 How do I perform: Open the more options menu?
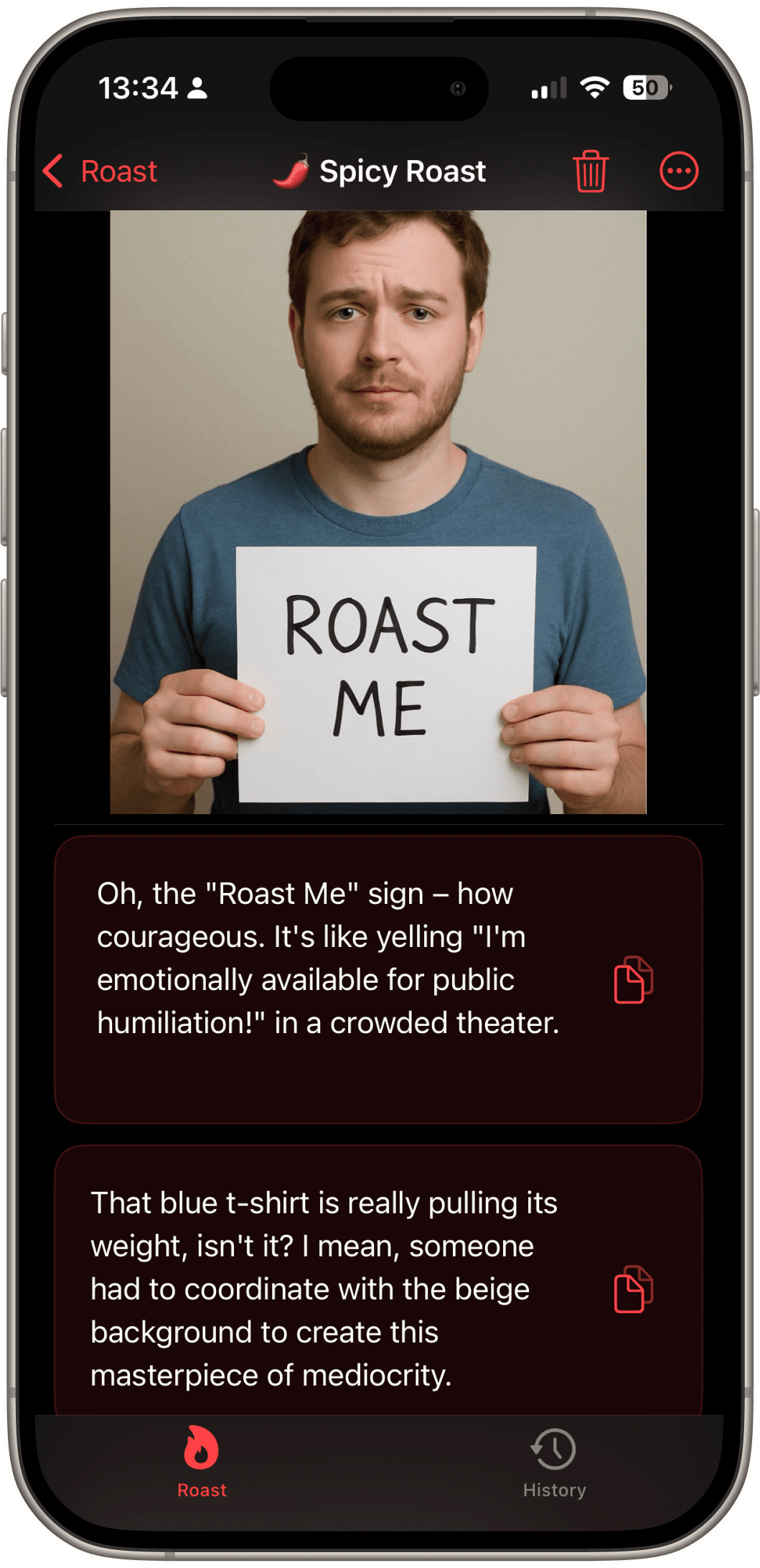coord(678,172)
